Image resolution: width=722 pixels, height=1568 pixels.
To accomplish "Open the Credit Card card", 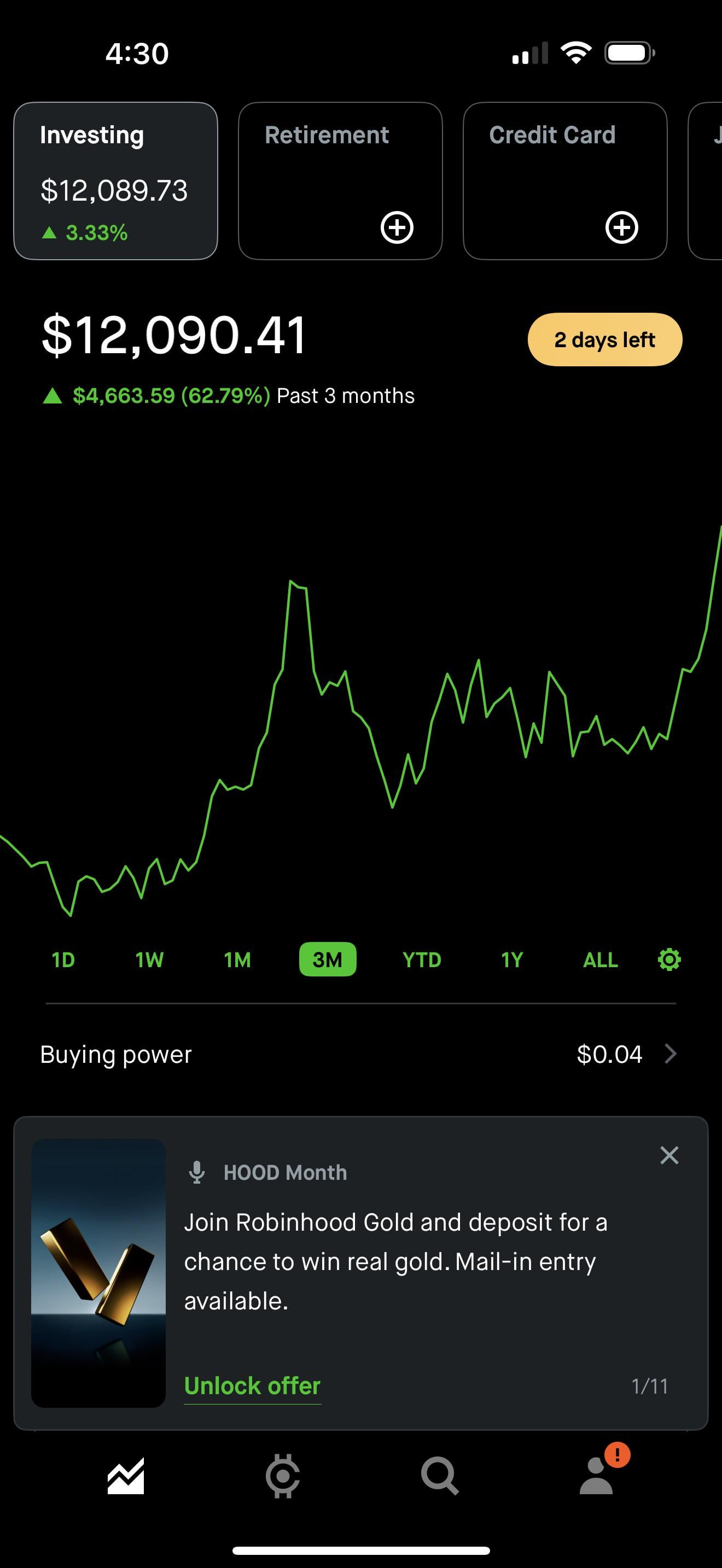I will pyautogui.click(x=564, y=181).
